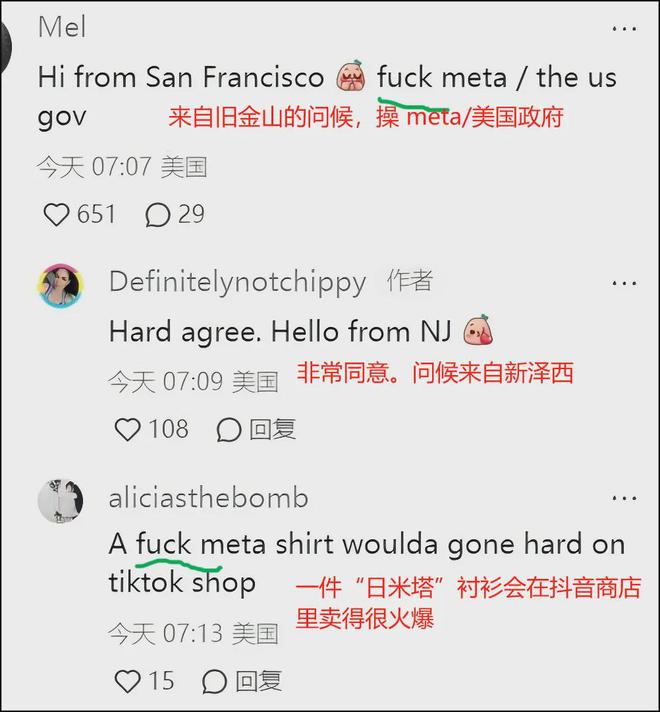The height and width of the screenshot is (712, 660).
Task: Open overflow menu on Mel's comment
Action: (624, 27)
